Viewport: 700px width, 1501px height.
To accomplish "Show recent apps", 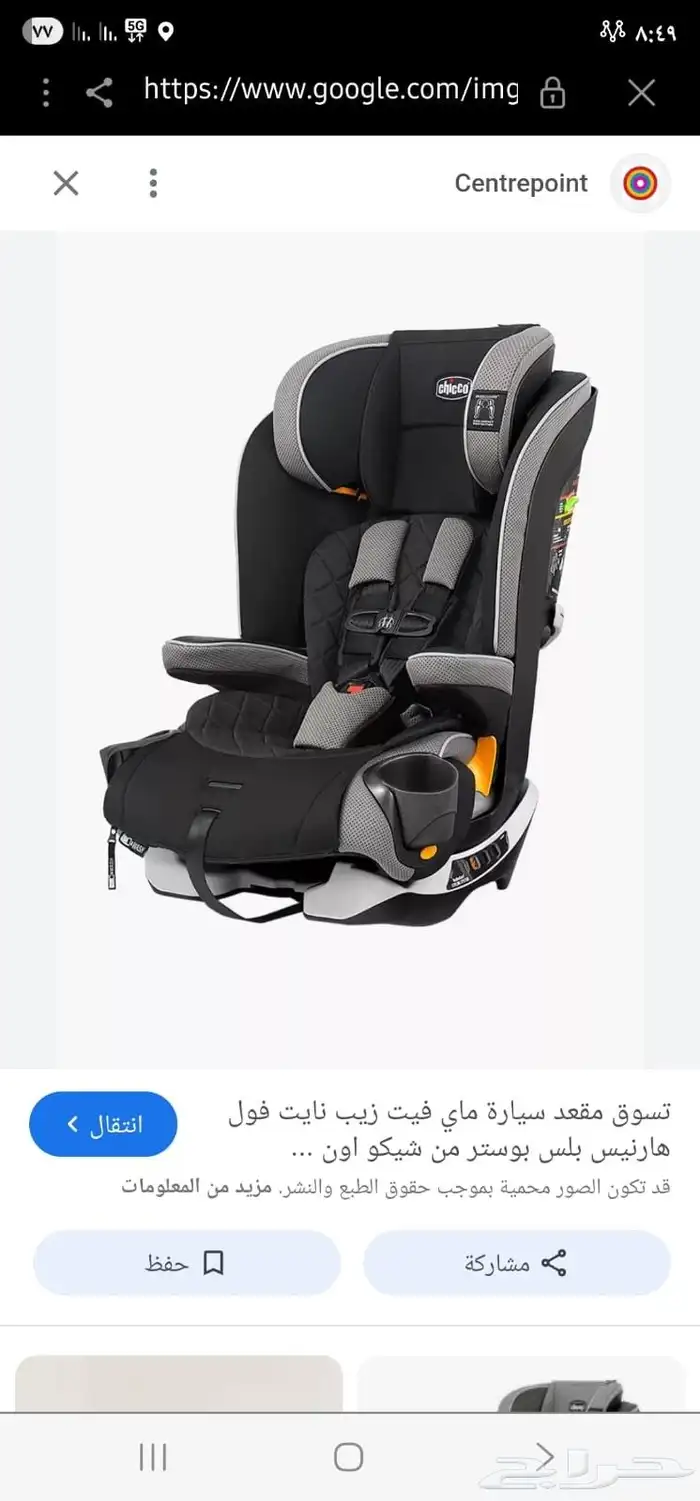I will [153, 1457].
